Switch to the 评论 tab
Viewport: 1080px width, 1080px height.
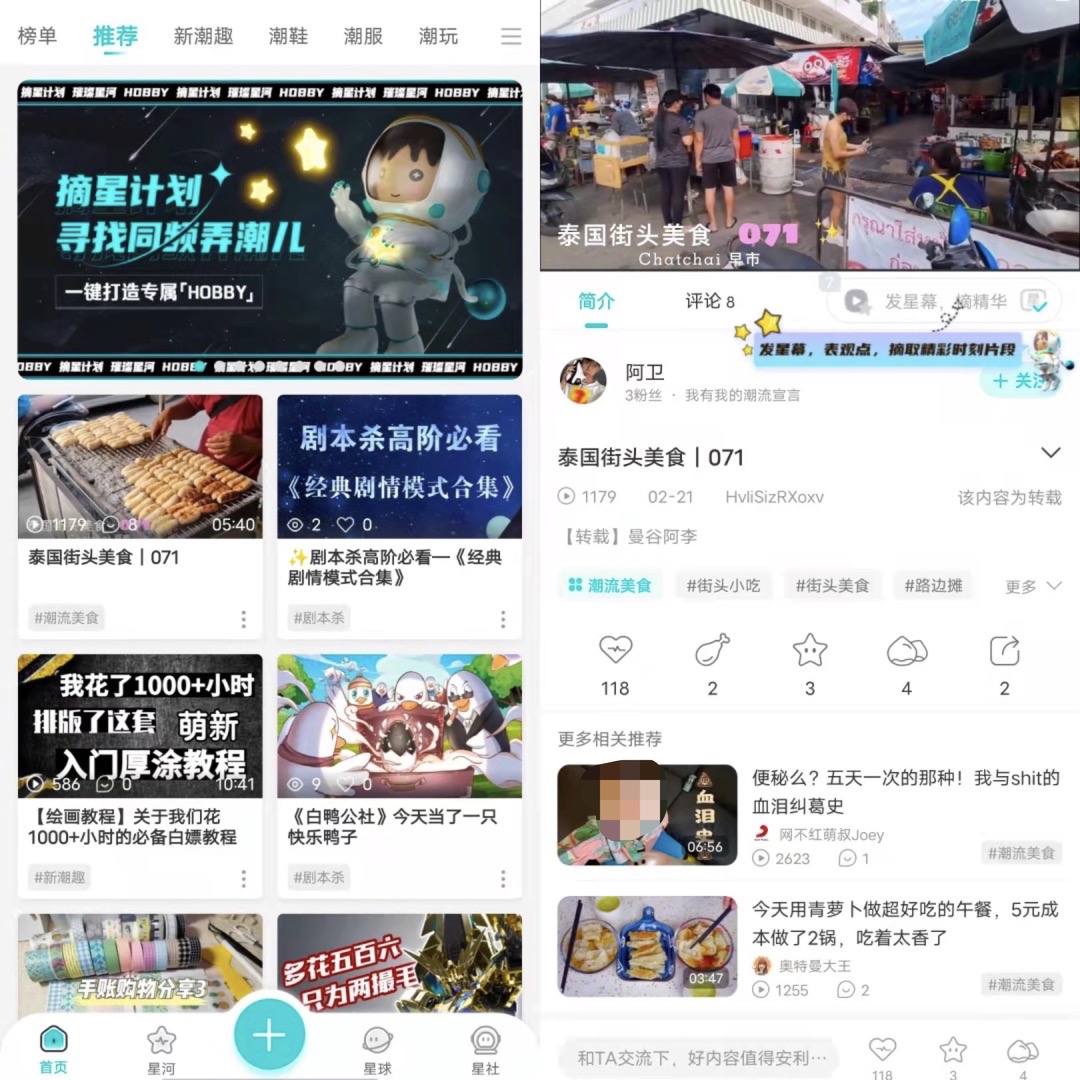[x=709, y=301]
